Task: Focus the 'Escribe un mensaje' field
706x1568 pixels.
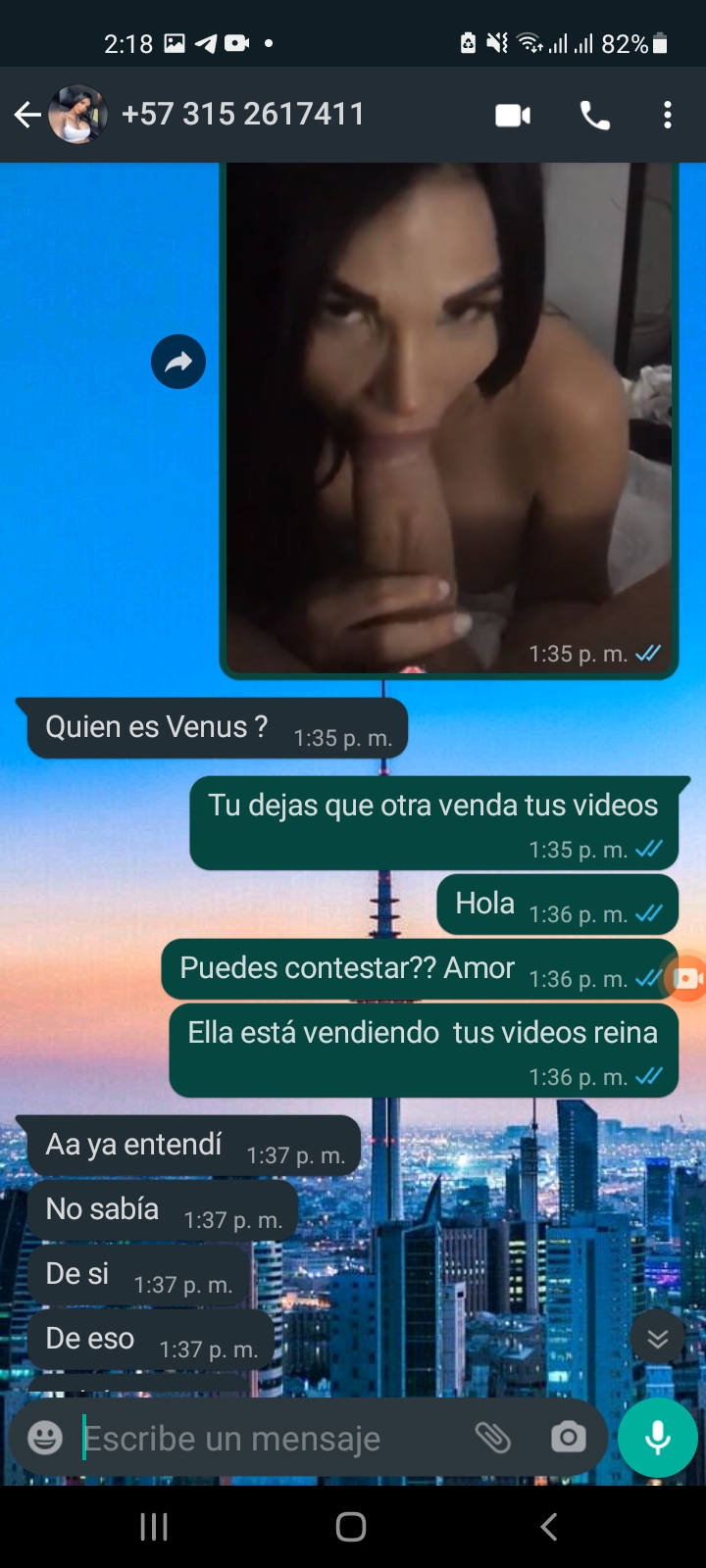Action: [x=265, y=1438]
